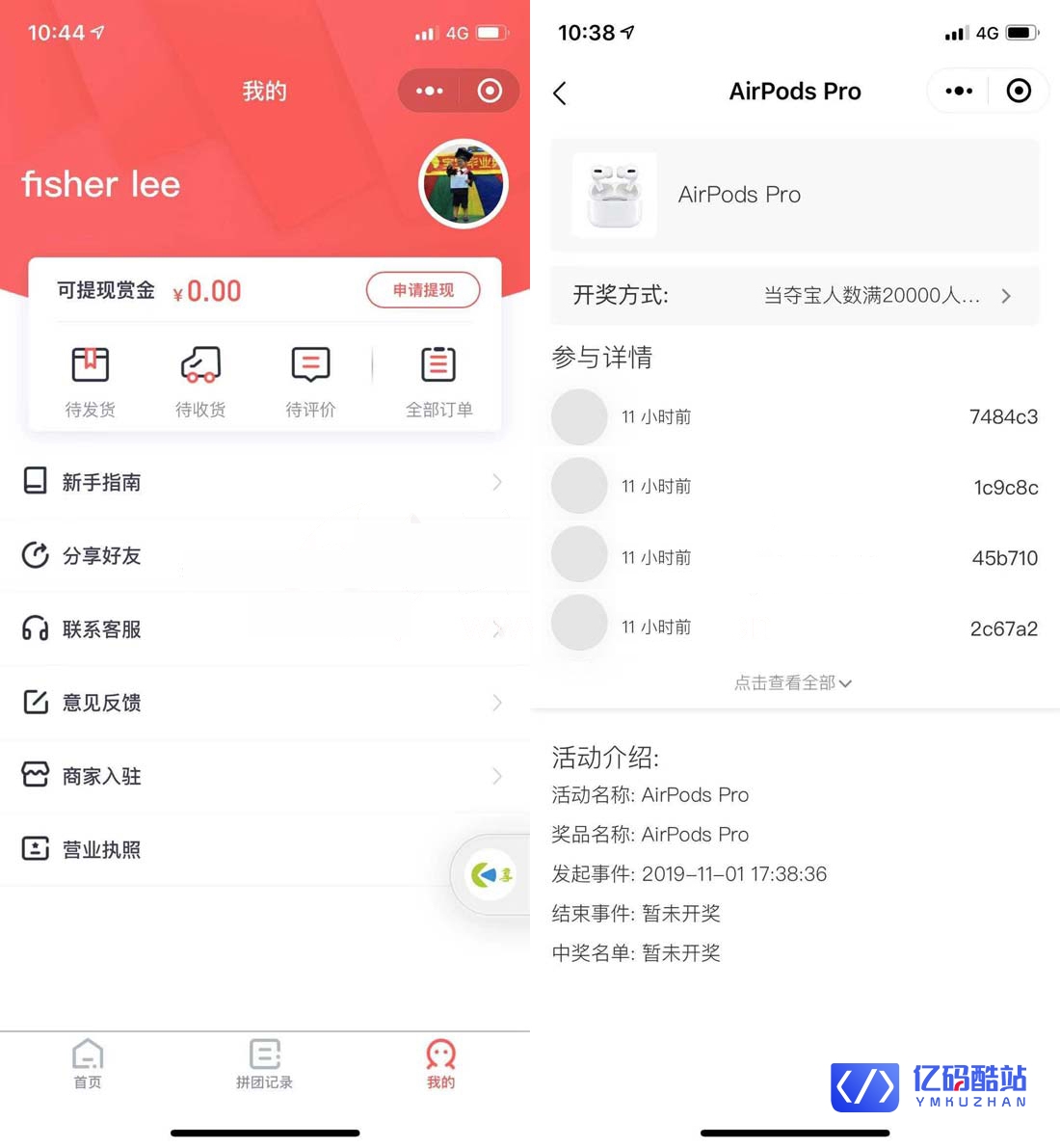
Task: Open the 新手指南 guide
Action: tap(263, 482)
